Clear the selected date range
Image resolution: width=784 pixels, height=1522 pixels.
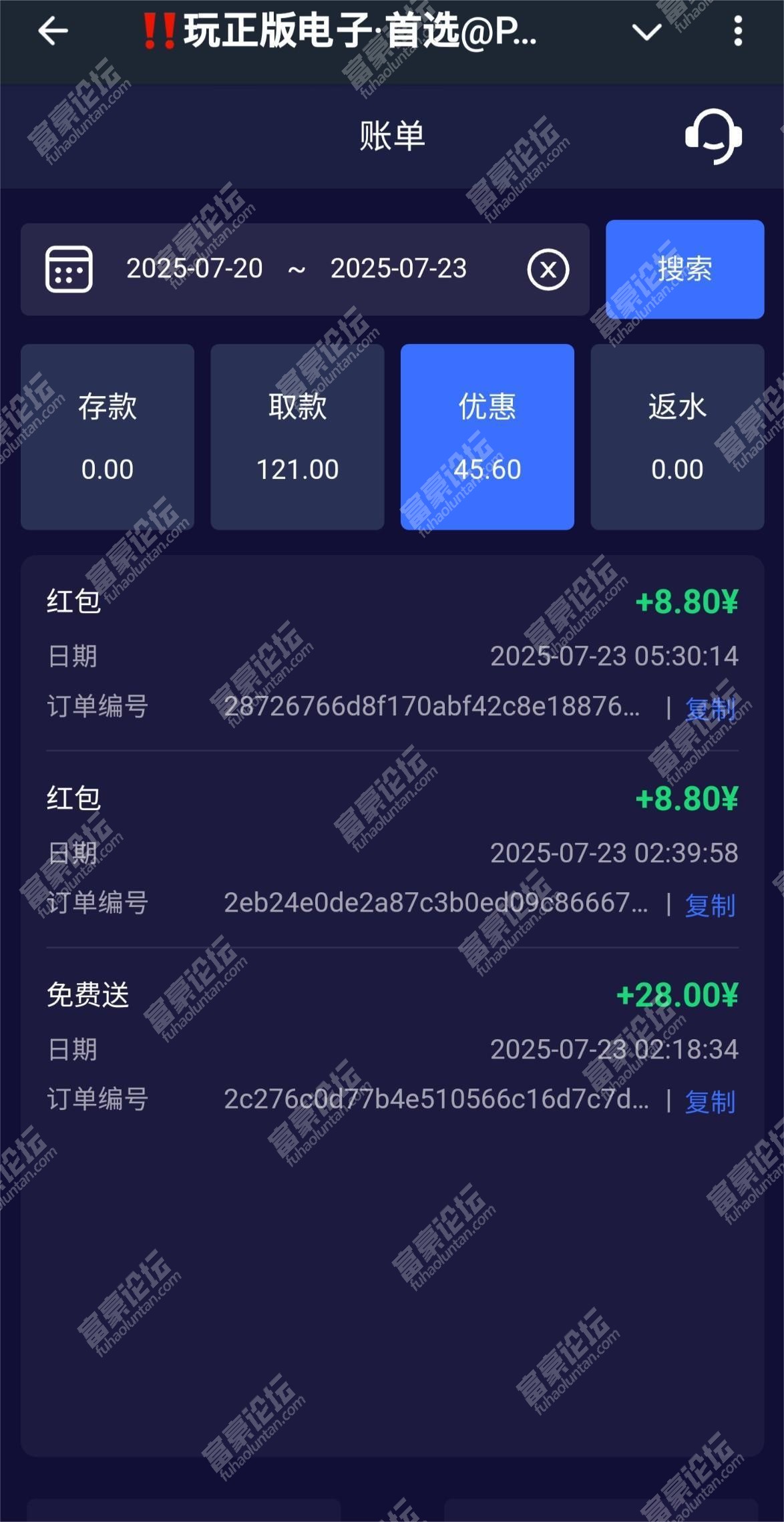[x=548, y=270]
